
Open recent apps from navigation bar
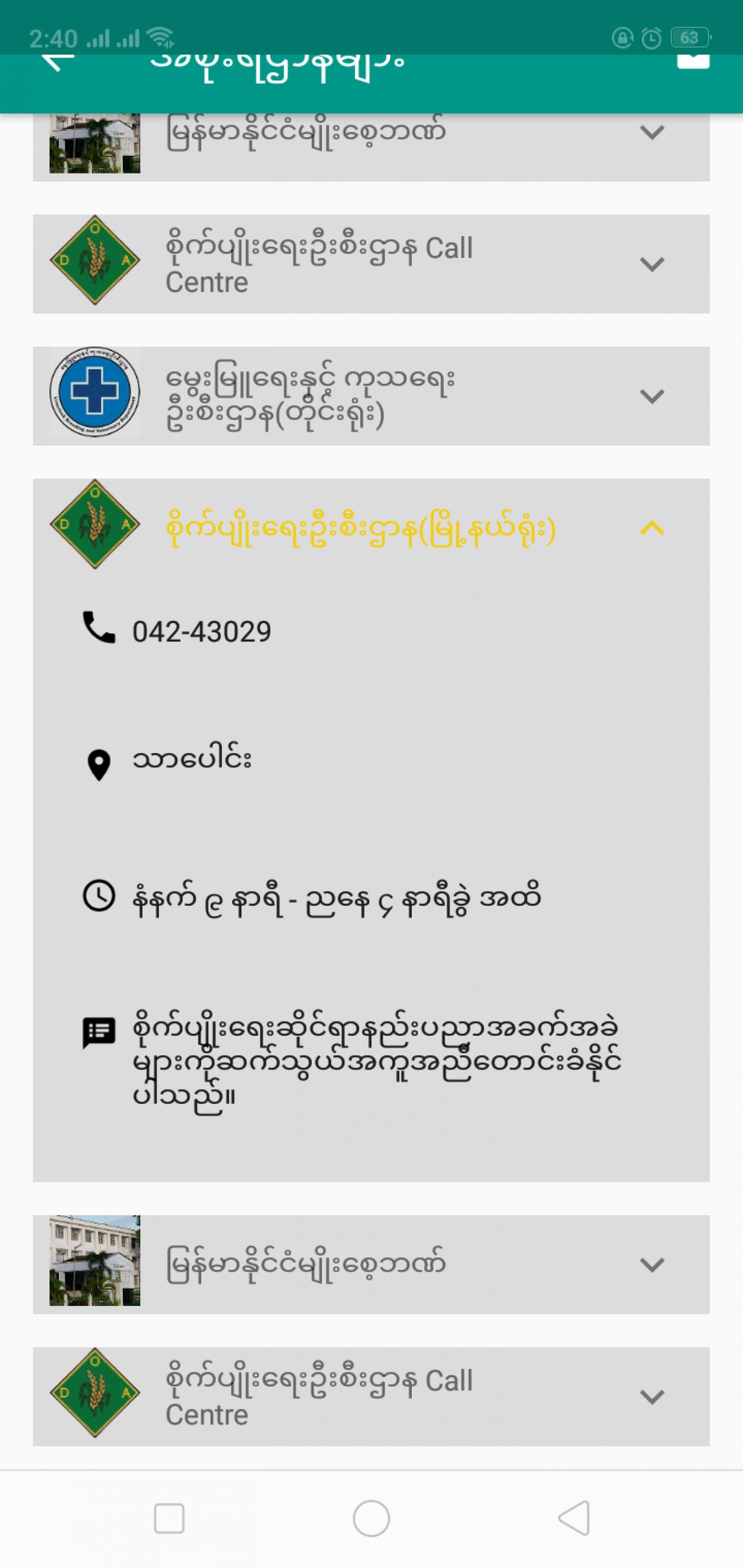pyautogui.click(x=169, y=1518)
